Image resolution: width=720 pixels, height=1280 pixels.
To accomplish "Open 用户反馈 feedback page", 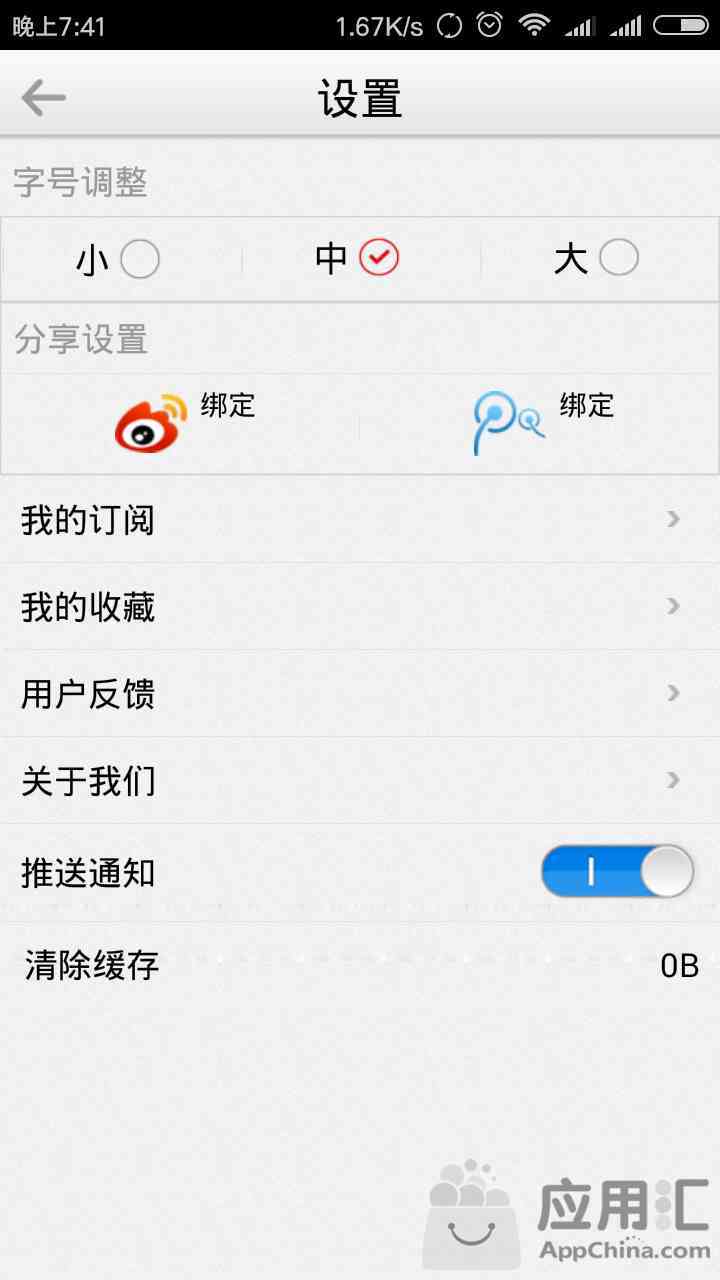I will (x=360, y=694).
